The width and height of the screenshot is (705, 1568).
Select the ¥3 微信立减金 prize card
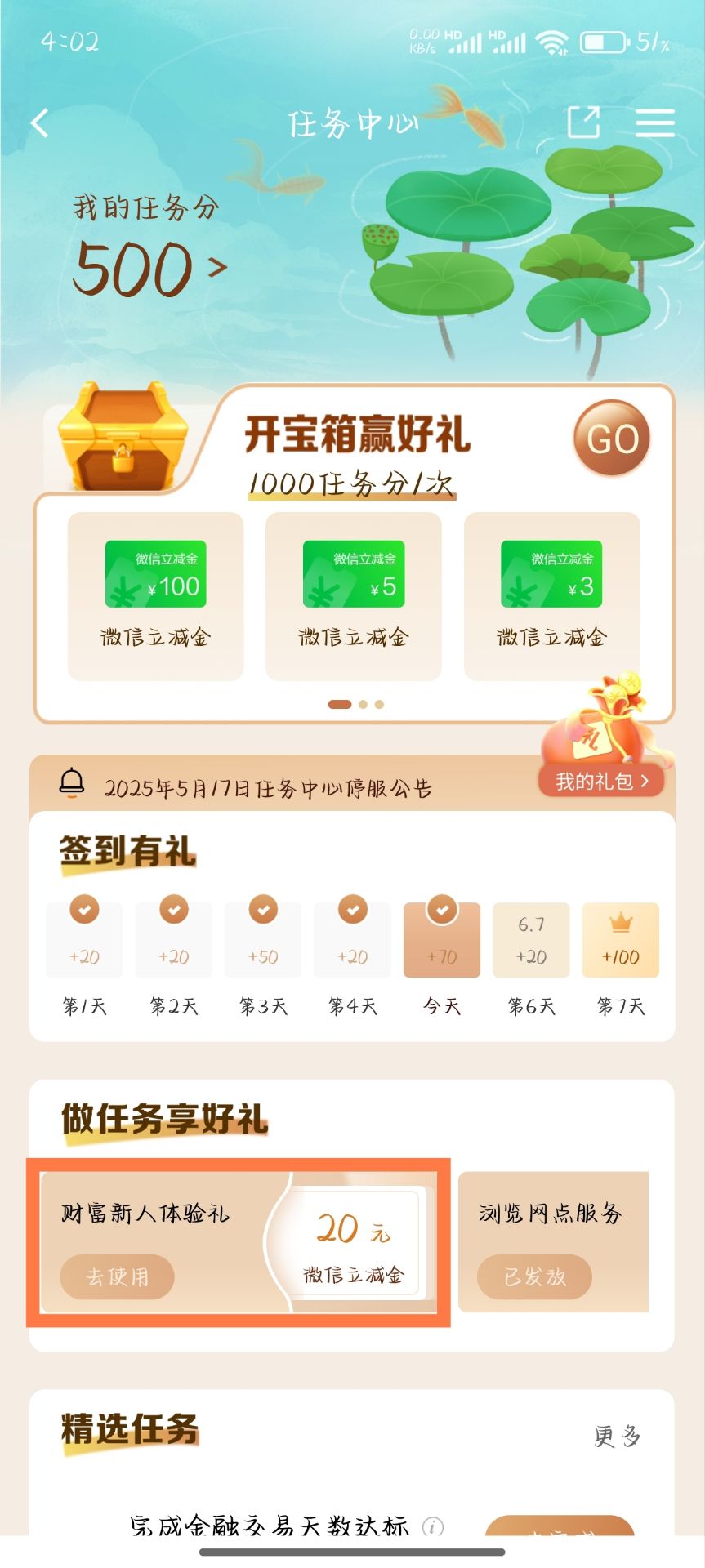tap(551, 595)
